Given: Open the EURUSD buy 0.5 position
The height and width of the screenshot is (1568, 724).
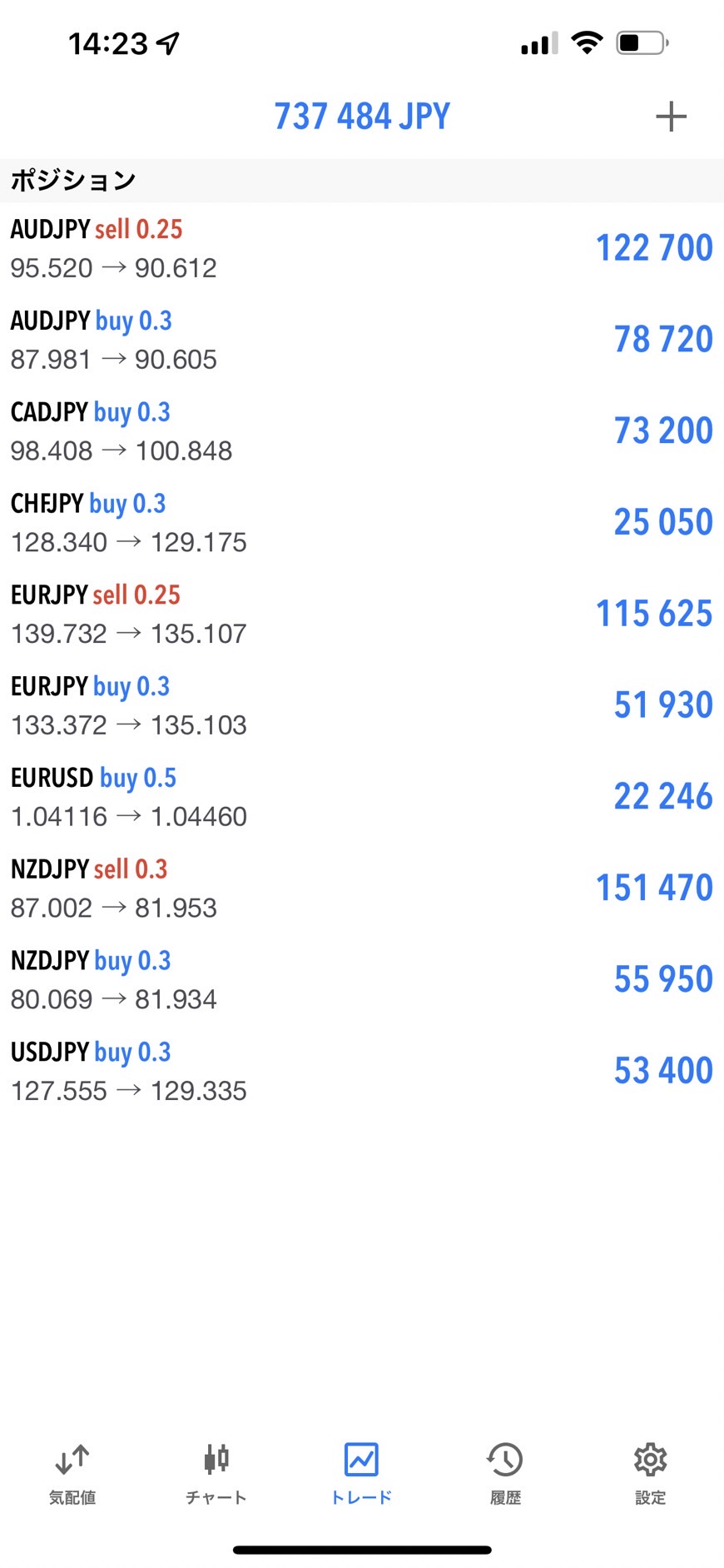Looking at the screenshot, I should click(362, 798).
